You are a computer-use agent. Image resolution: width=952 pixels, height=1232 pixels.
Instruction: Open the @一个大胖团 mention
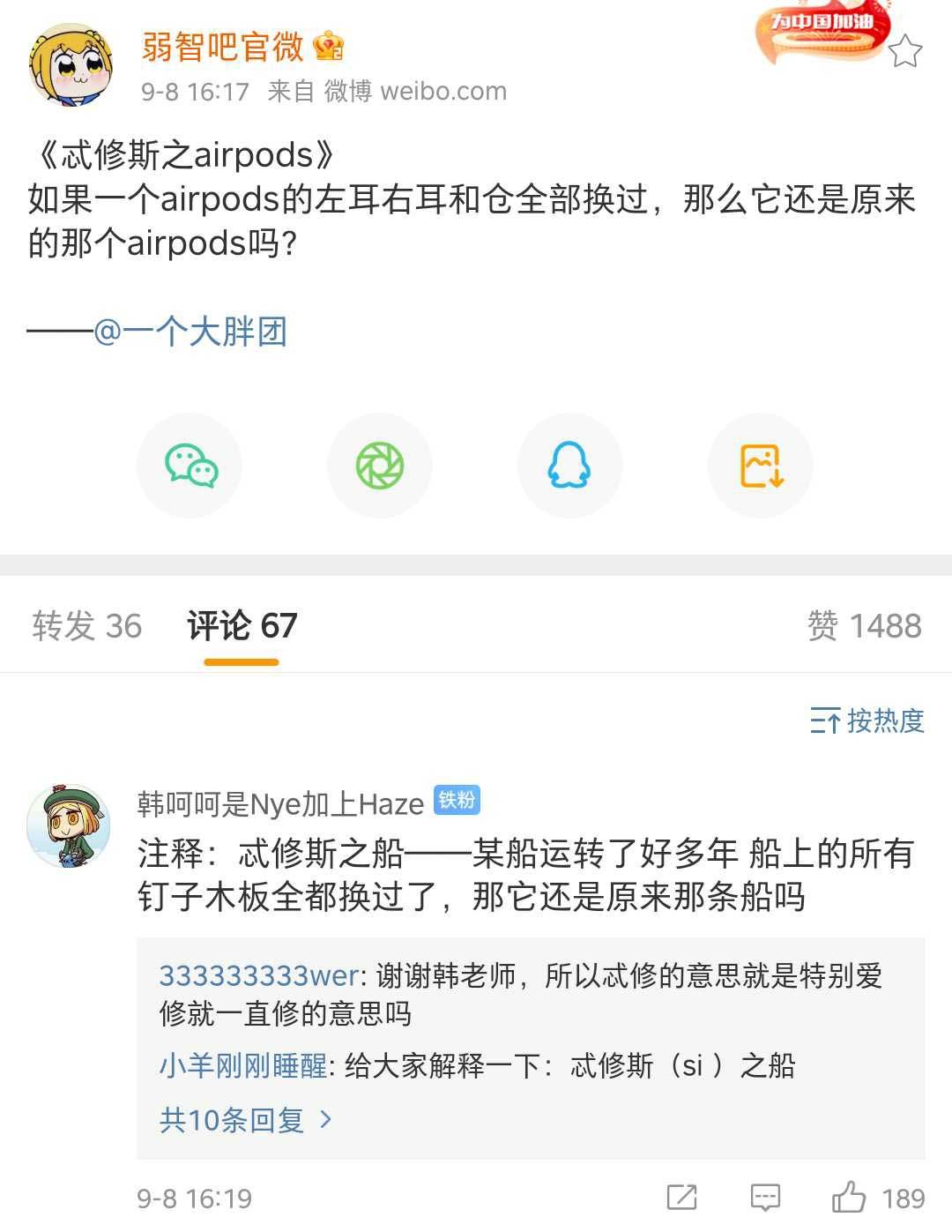[190, 332]
